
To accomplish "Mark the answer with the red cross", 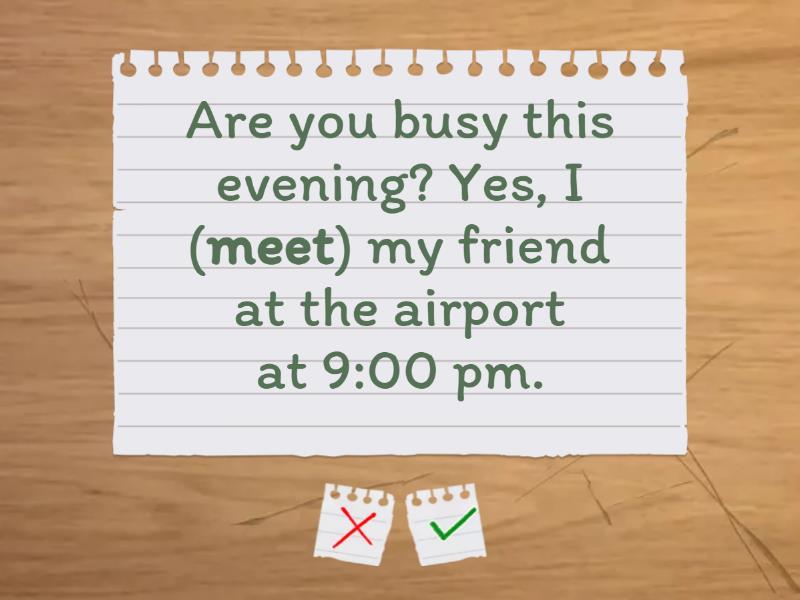I will [x=357, y=526].
